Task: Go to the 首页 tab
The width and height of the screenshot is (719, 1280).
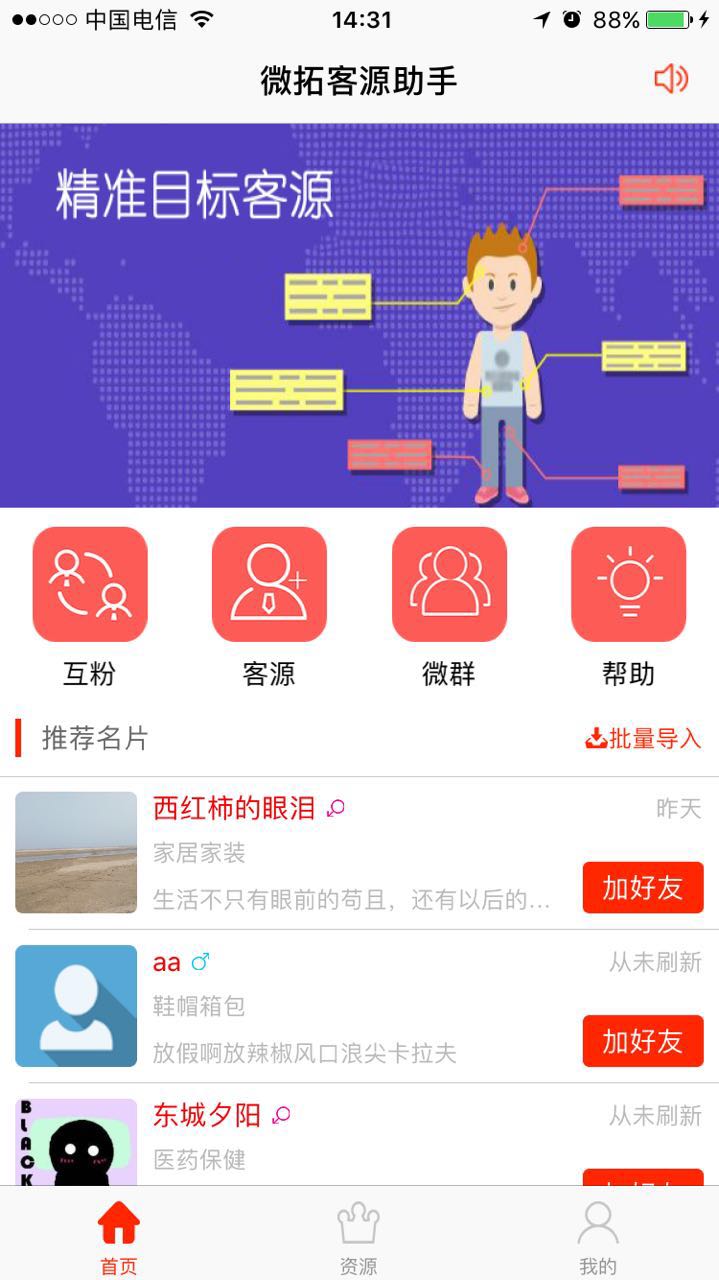Action: [118, 1236]
